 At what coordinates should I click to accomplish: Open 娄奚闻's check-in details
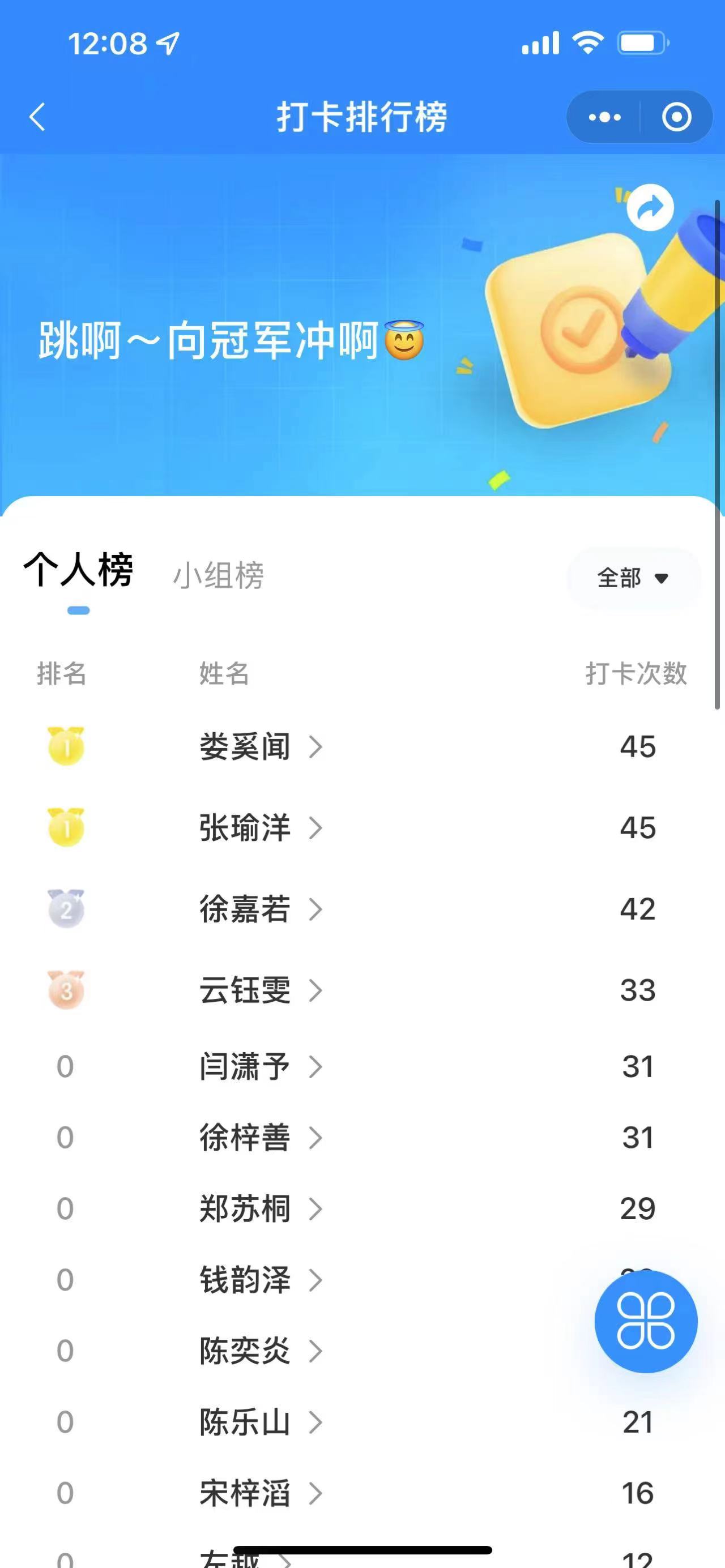point(261,747)
